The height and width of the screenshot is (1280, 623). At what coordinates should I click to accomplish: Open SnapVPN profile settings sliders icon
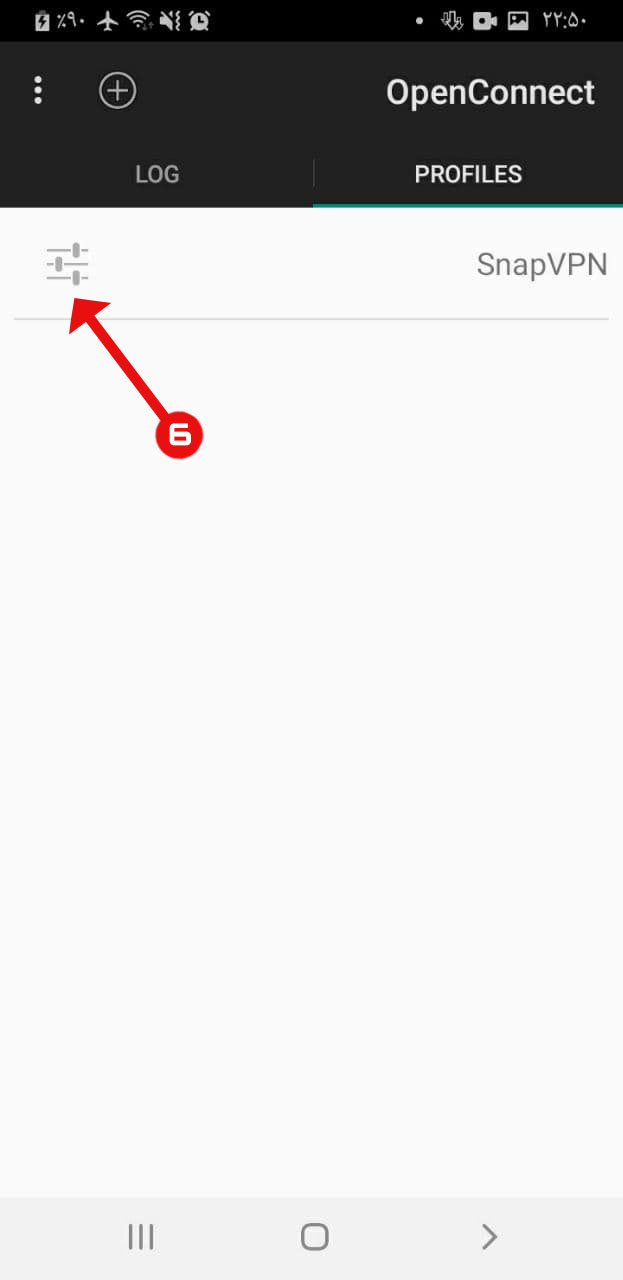(x=68, y=264)
